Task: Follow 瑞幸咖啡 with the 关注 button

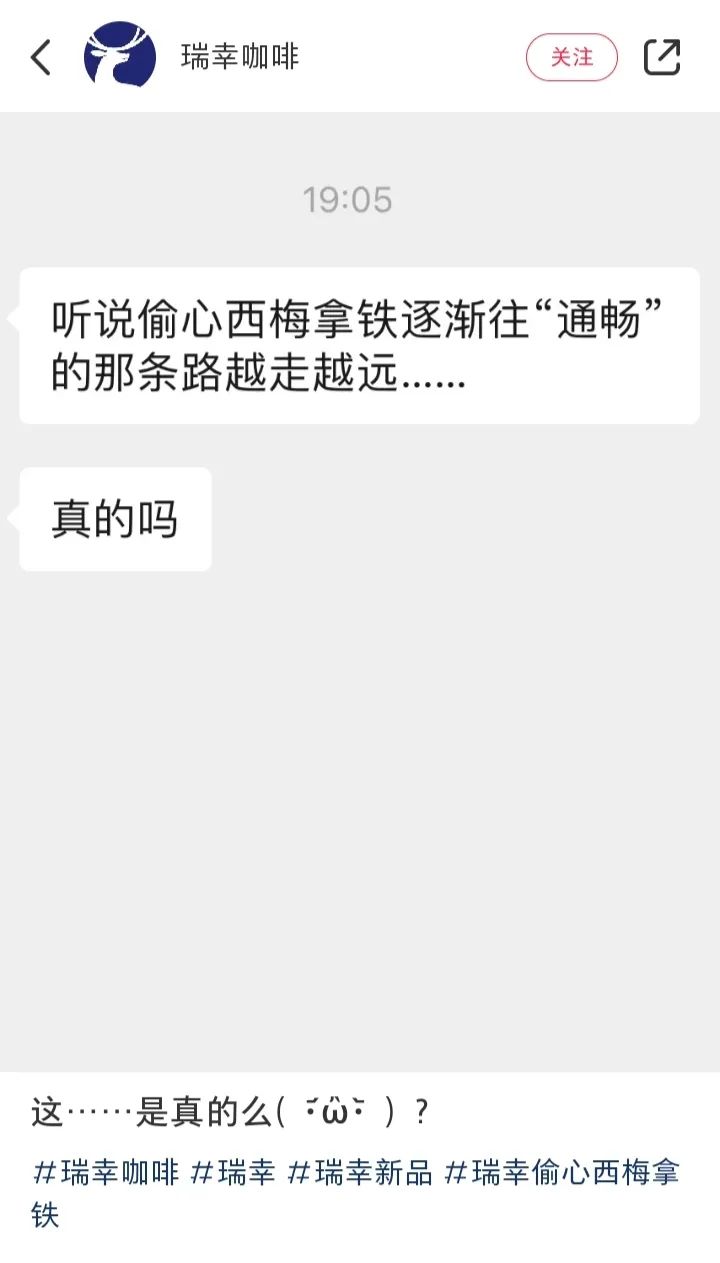Action: [572, 57]
